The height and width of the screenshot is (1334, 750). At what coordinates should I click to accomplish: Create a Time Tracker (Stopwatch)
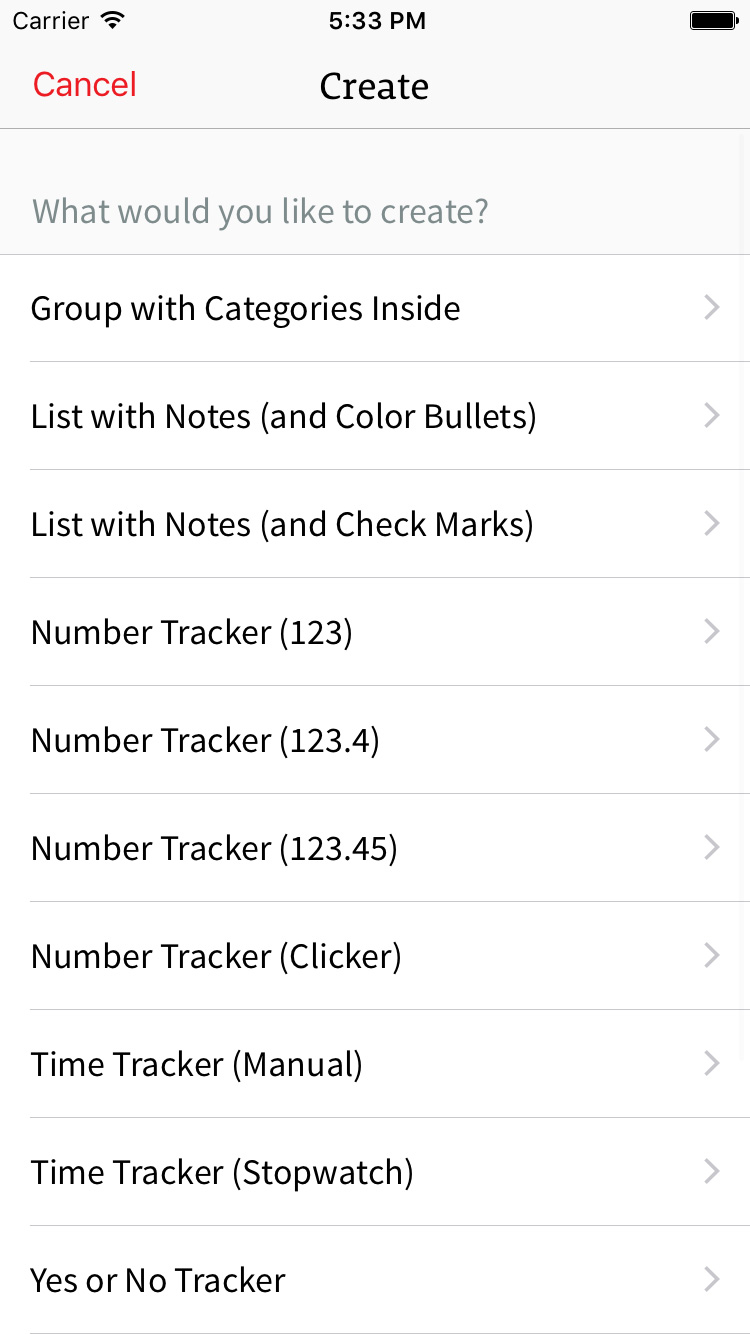pos(375,1172)
